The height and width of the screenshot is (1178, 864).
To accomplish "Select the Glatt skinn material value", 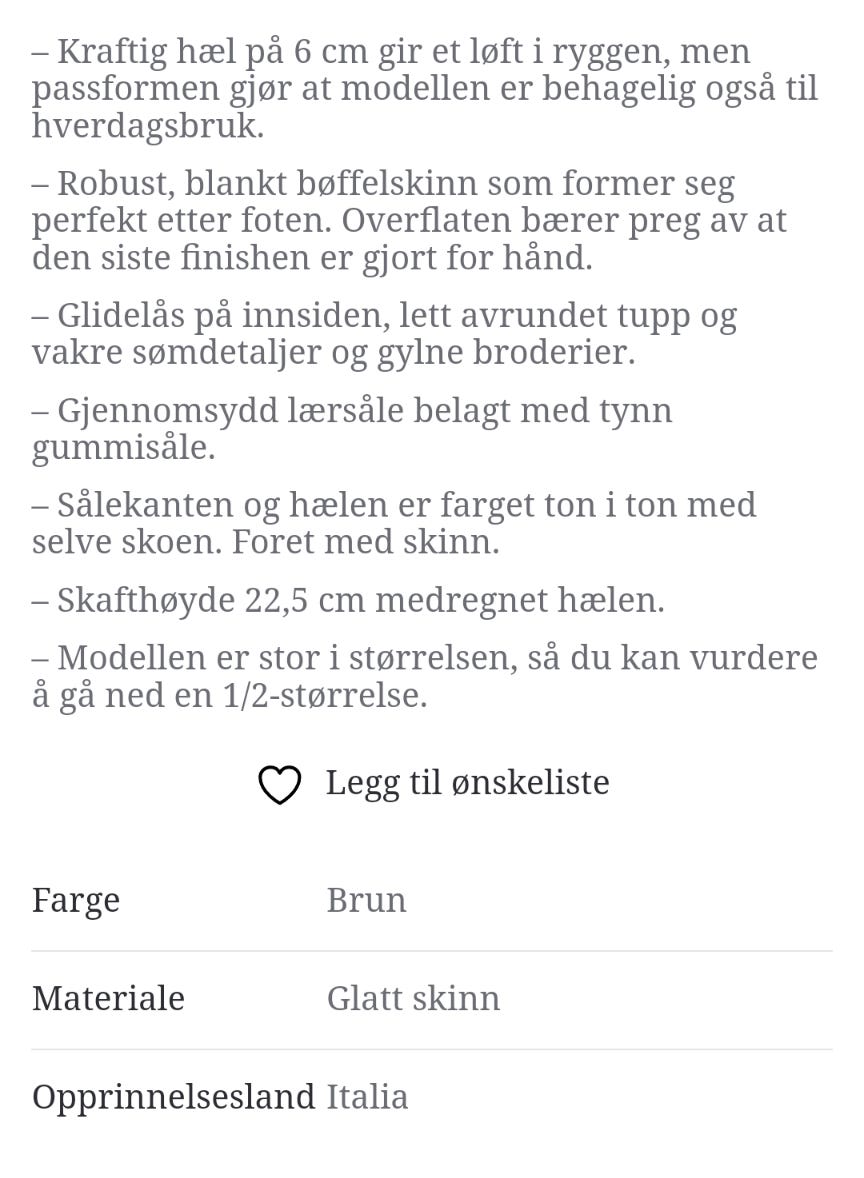I will point(413,998).
